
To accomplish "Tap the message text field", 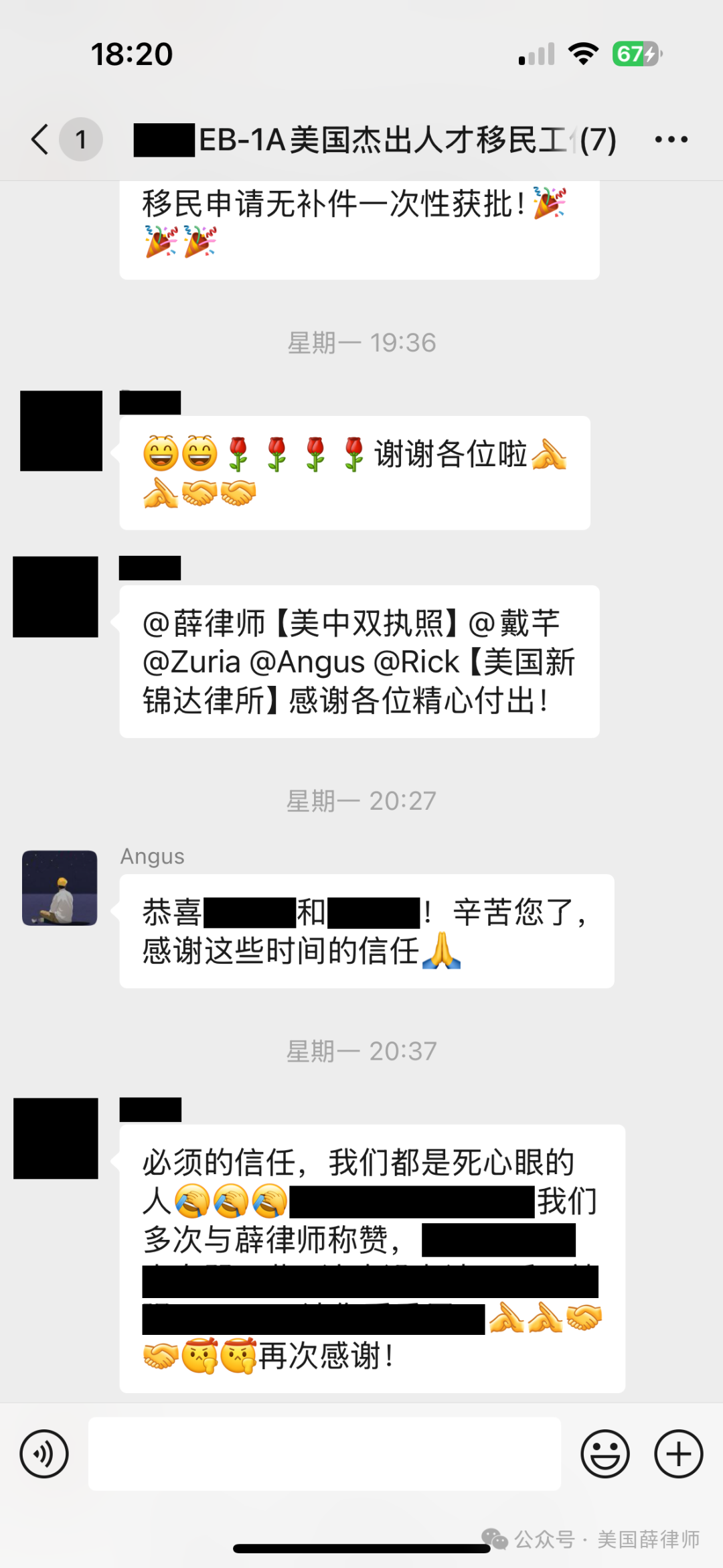I will pyautogui.click(x=325, y=1453).
